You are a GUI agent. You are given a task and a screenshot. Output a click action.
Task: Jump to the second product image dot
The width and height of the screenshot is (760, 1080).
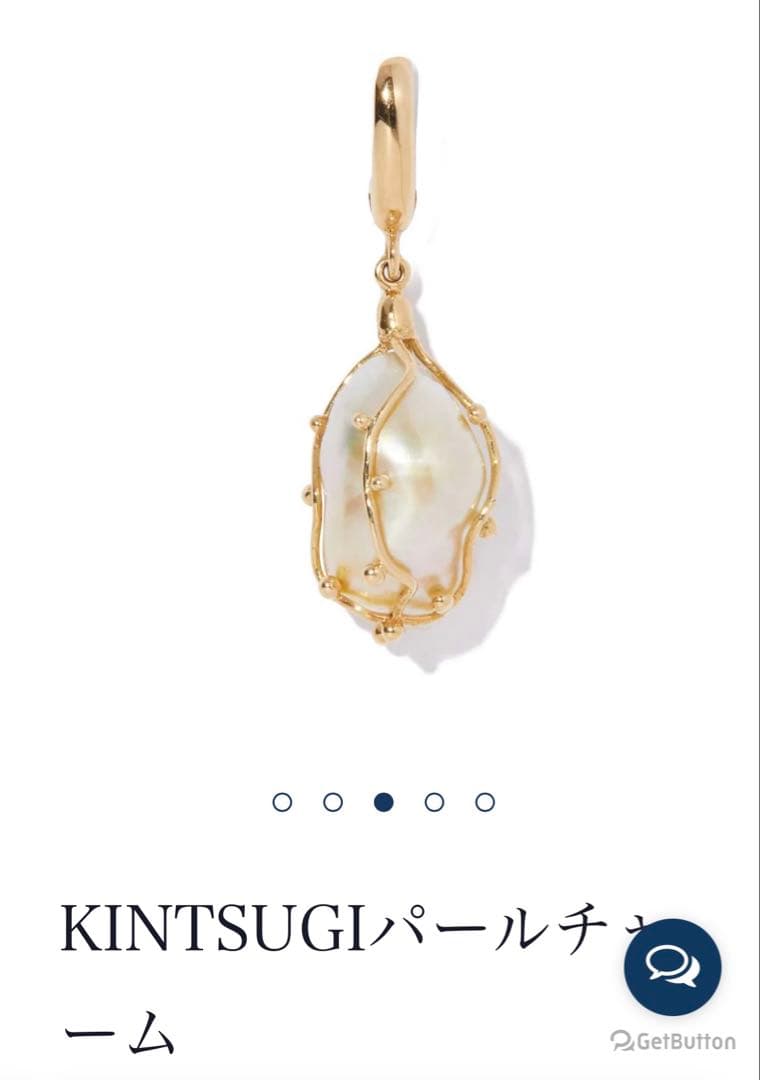(333, 802)
